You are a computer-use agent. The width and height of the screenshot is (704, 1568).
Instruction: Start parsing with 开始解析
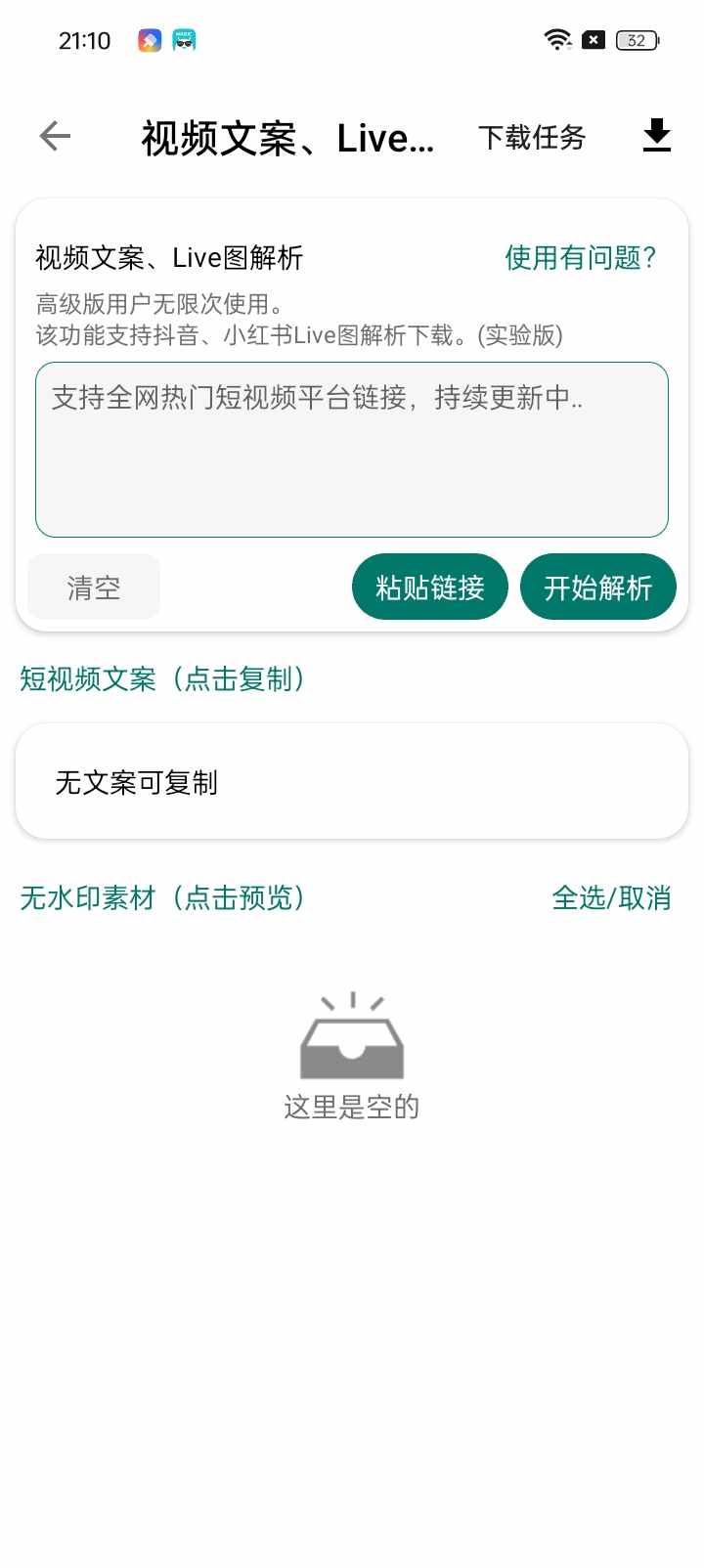coord(597,588)
